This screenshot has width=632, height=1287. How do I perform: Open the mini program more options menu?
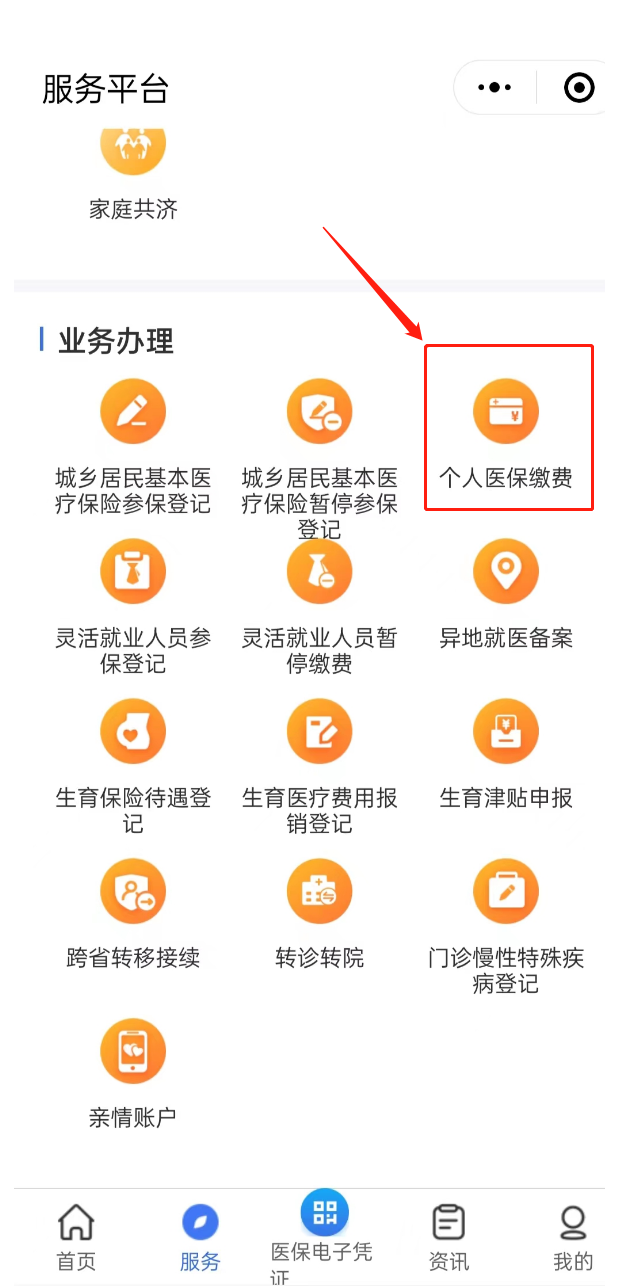(x=495, y=88)
